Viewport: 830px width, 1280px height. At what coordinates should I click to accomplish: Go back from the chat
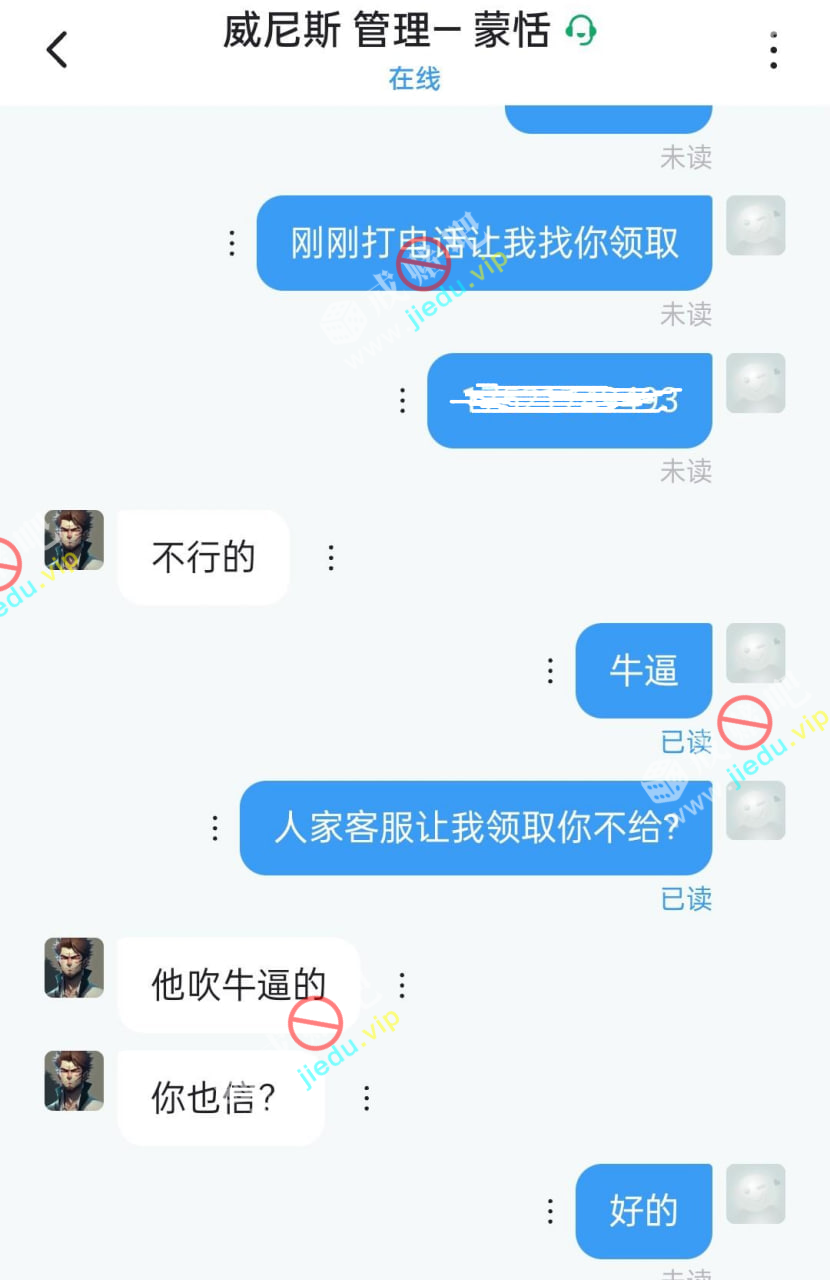pos(57,49)
